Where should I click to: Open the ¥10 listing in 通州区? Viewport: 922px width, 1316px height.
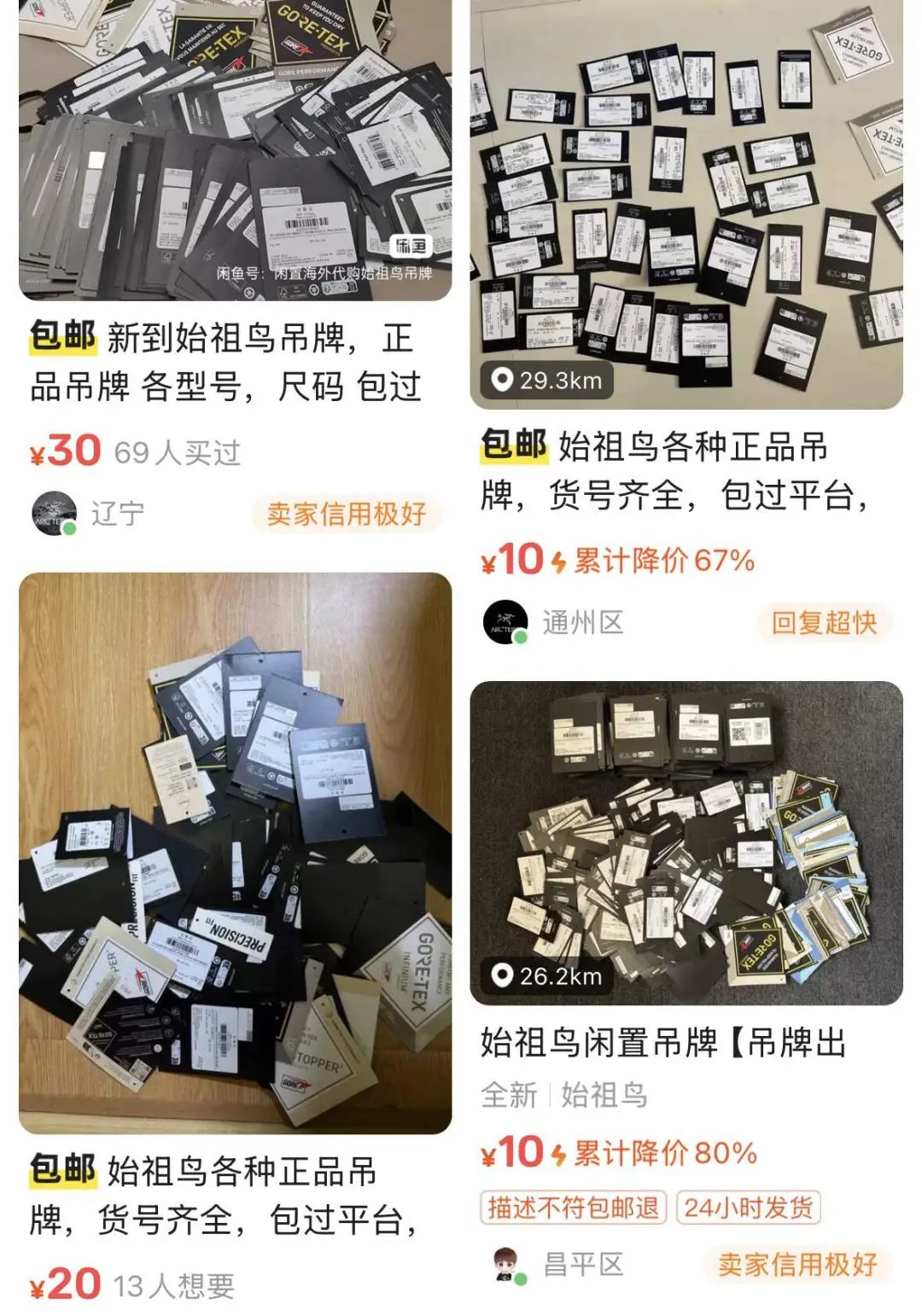click(x=686, y=205)
